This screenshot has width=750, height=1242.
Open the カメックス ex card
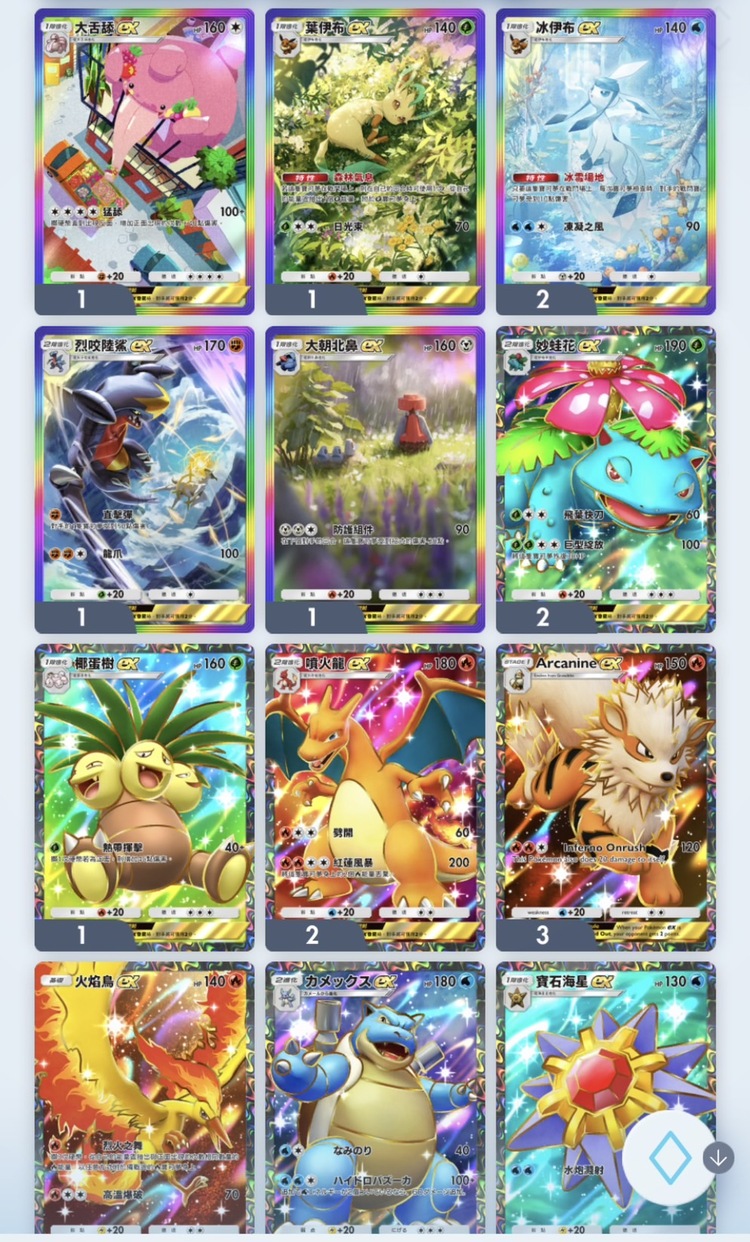pos(375,1100)
